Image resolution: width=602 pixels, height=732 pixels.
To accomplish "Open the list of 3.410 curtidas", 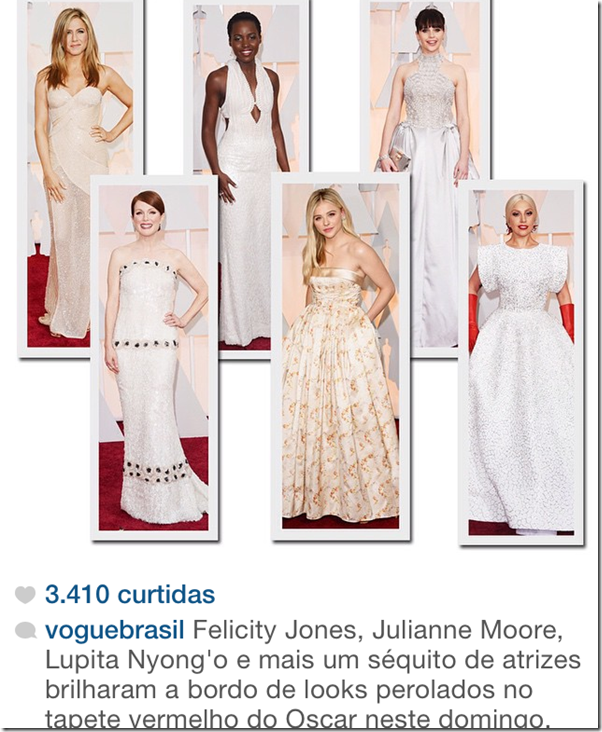I will coord(130,595).
